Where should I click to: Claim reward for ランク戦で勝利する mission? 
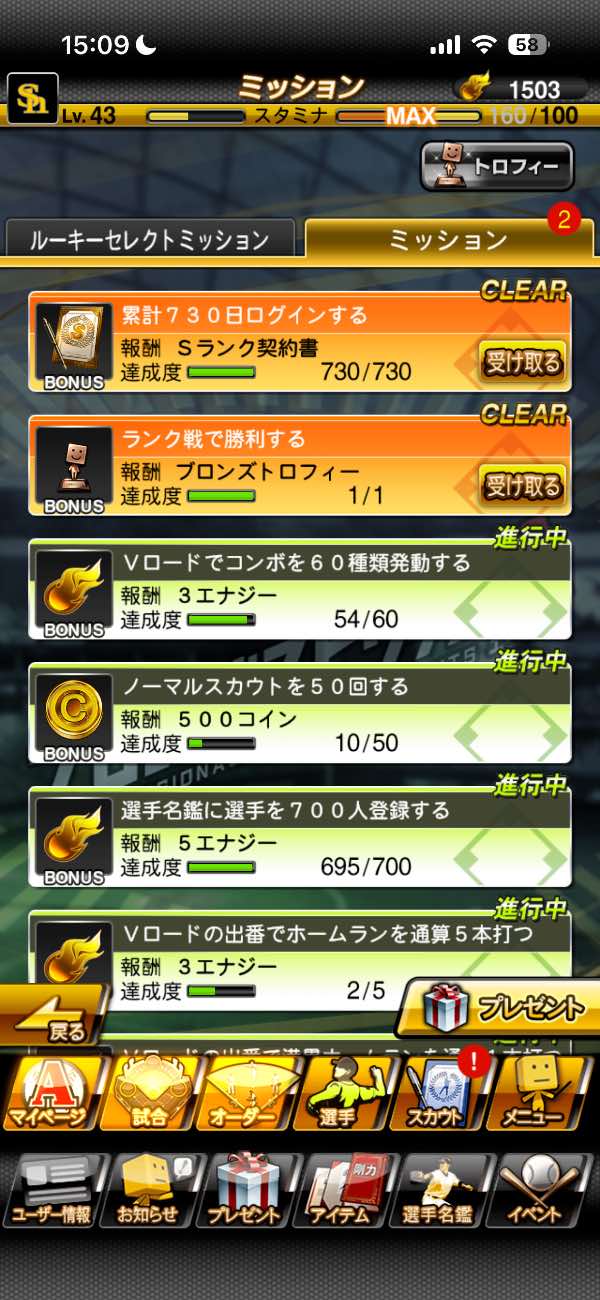pos(522,486)
